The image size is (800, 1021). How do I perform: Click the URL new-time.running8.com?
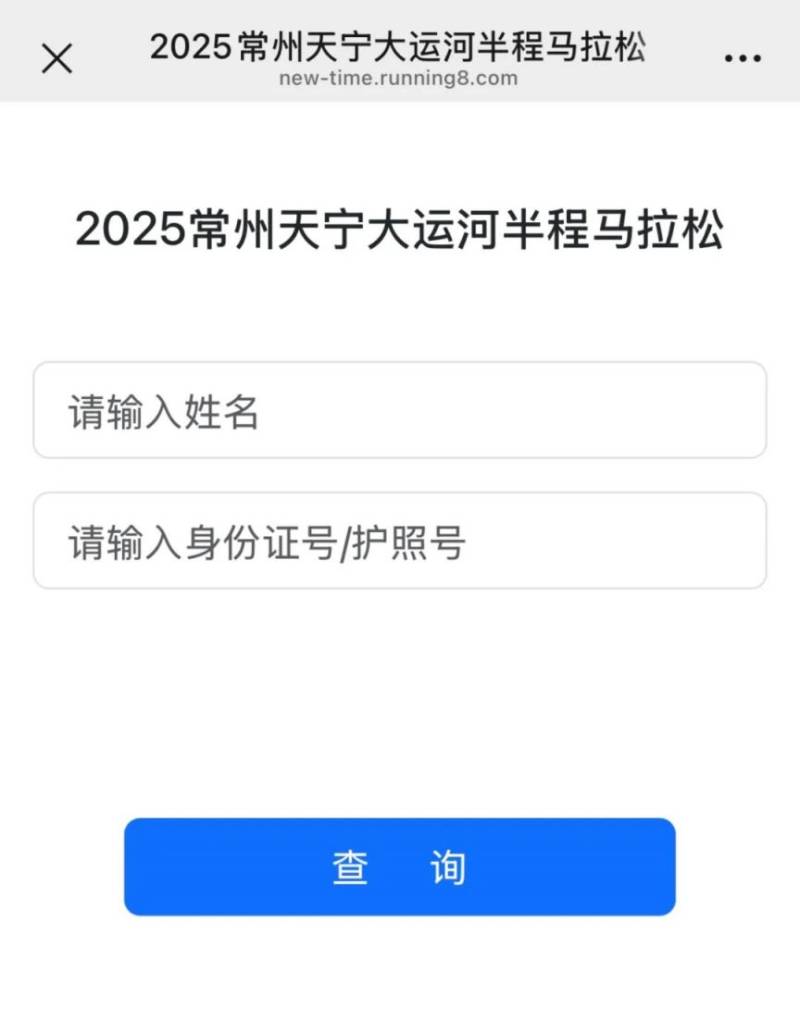[x=400, y=79]
